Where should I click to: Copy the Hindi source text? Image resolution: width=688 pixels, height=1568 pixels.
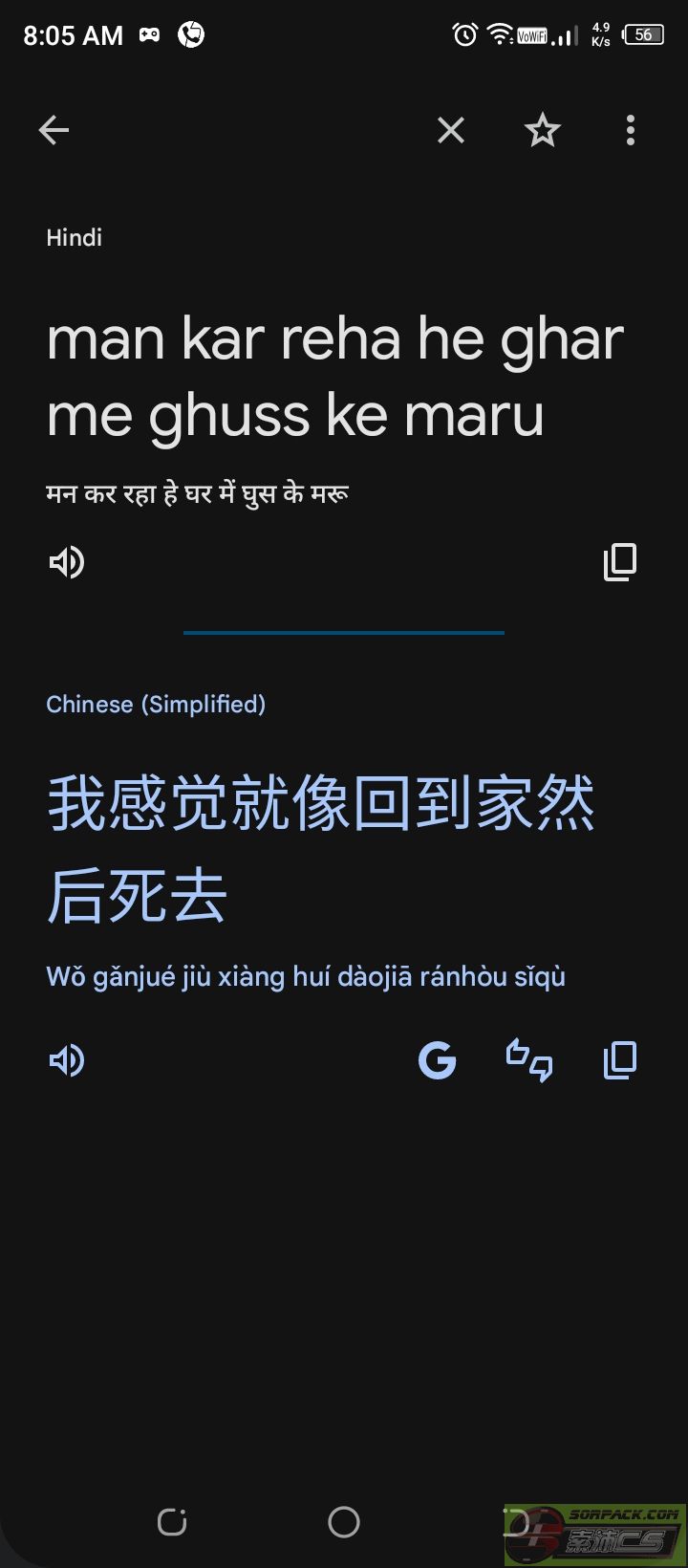pos(620,562)
